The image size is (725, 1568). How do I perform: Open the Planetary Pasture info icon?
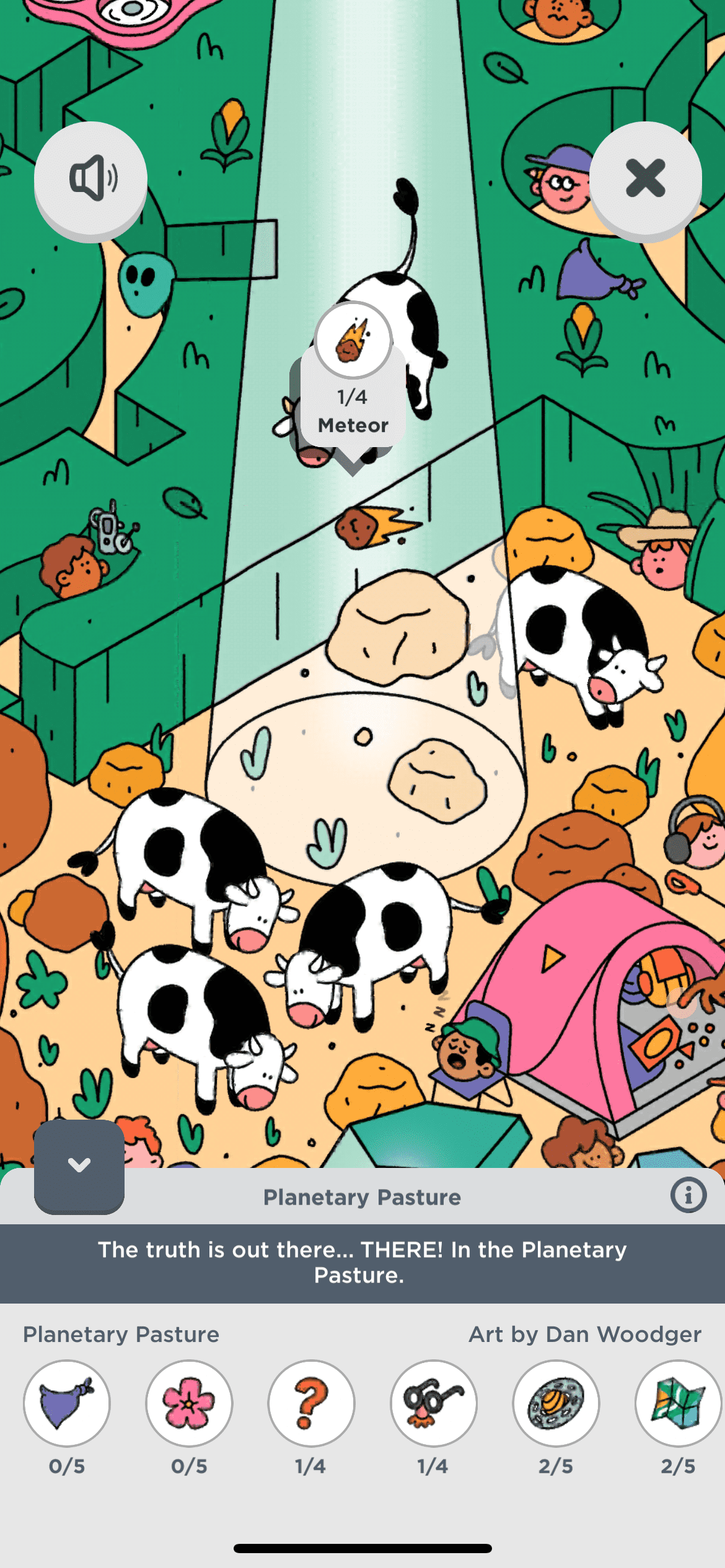click(x=688, y=1195)
